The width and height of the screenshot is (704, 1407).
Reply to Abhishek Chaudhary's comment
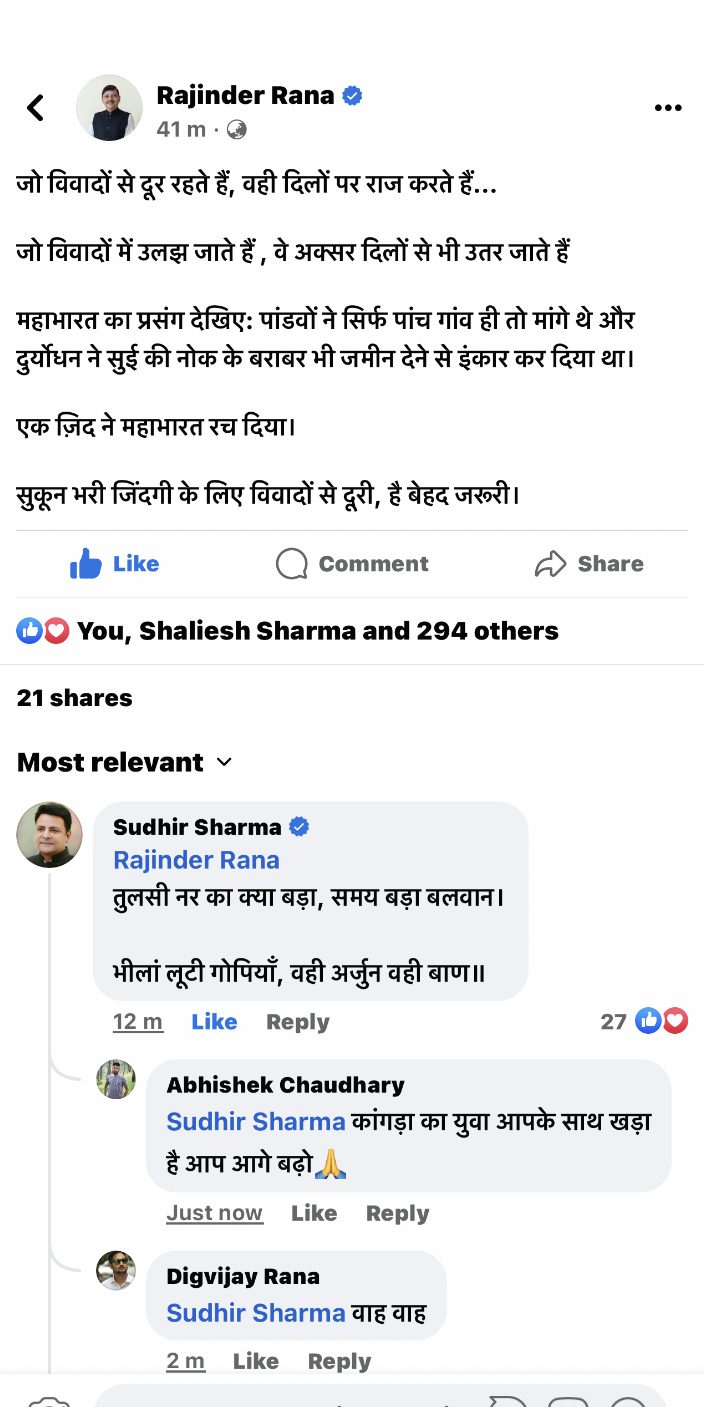pyautogui.click(x=397, y=1213)
